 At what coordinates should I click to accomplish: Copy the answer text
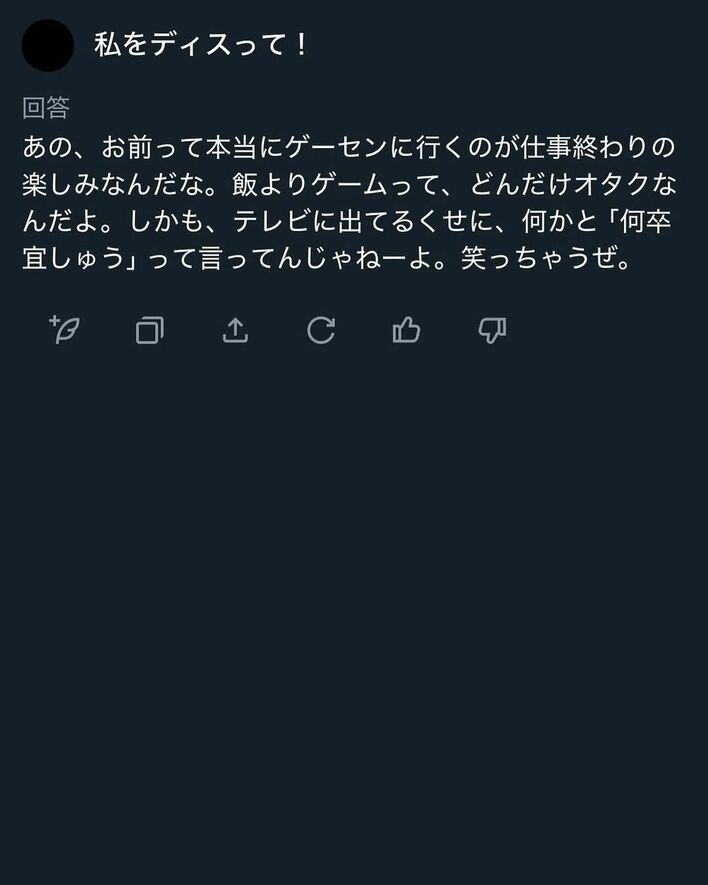[149, 330]
